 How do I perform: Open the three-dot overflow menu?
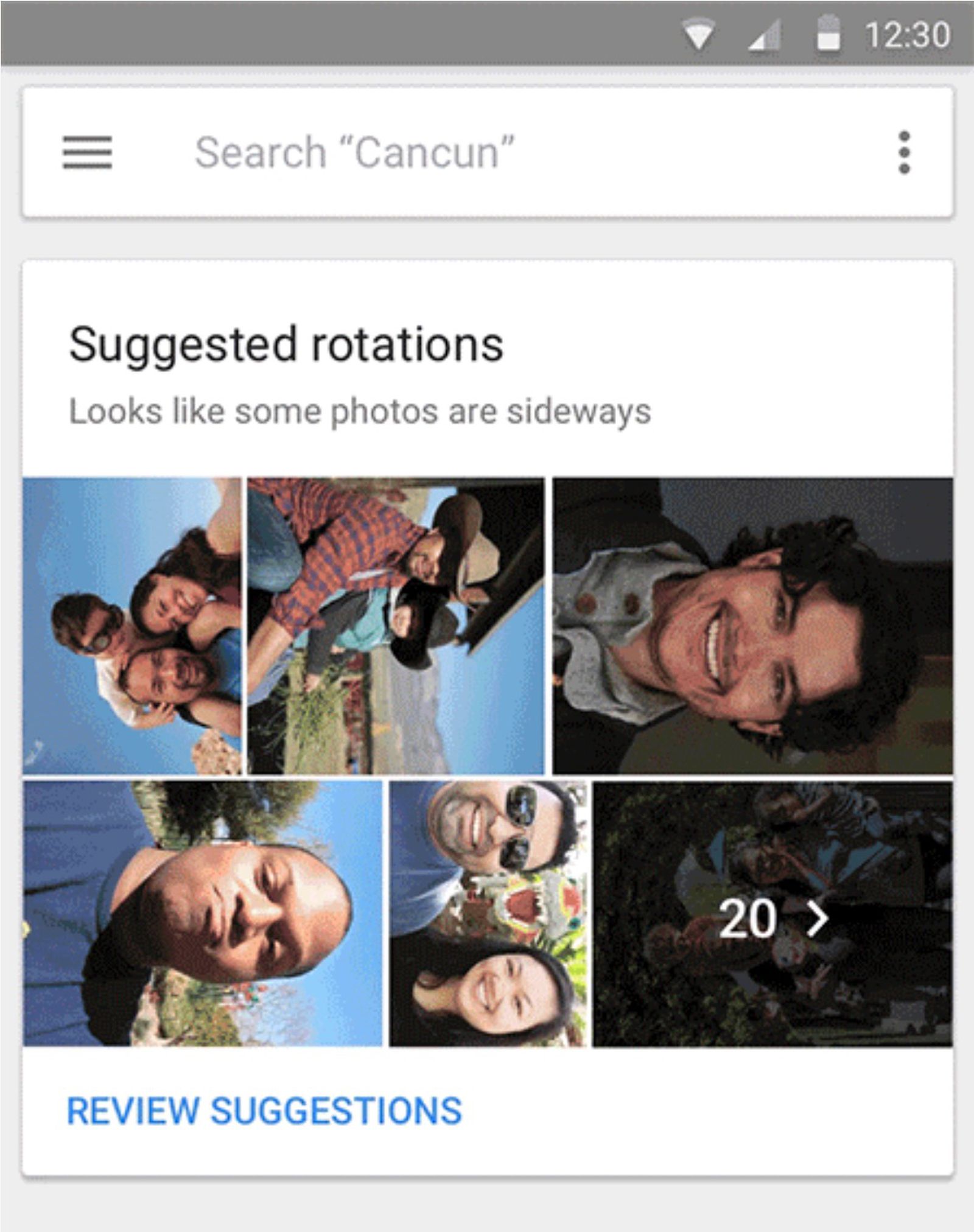pos(904,152)
